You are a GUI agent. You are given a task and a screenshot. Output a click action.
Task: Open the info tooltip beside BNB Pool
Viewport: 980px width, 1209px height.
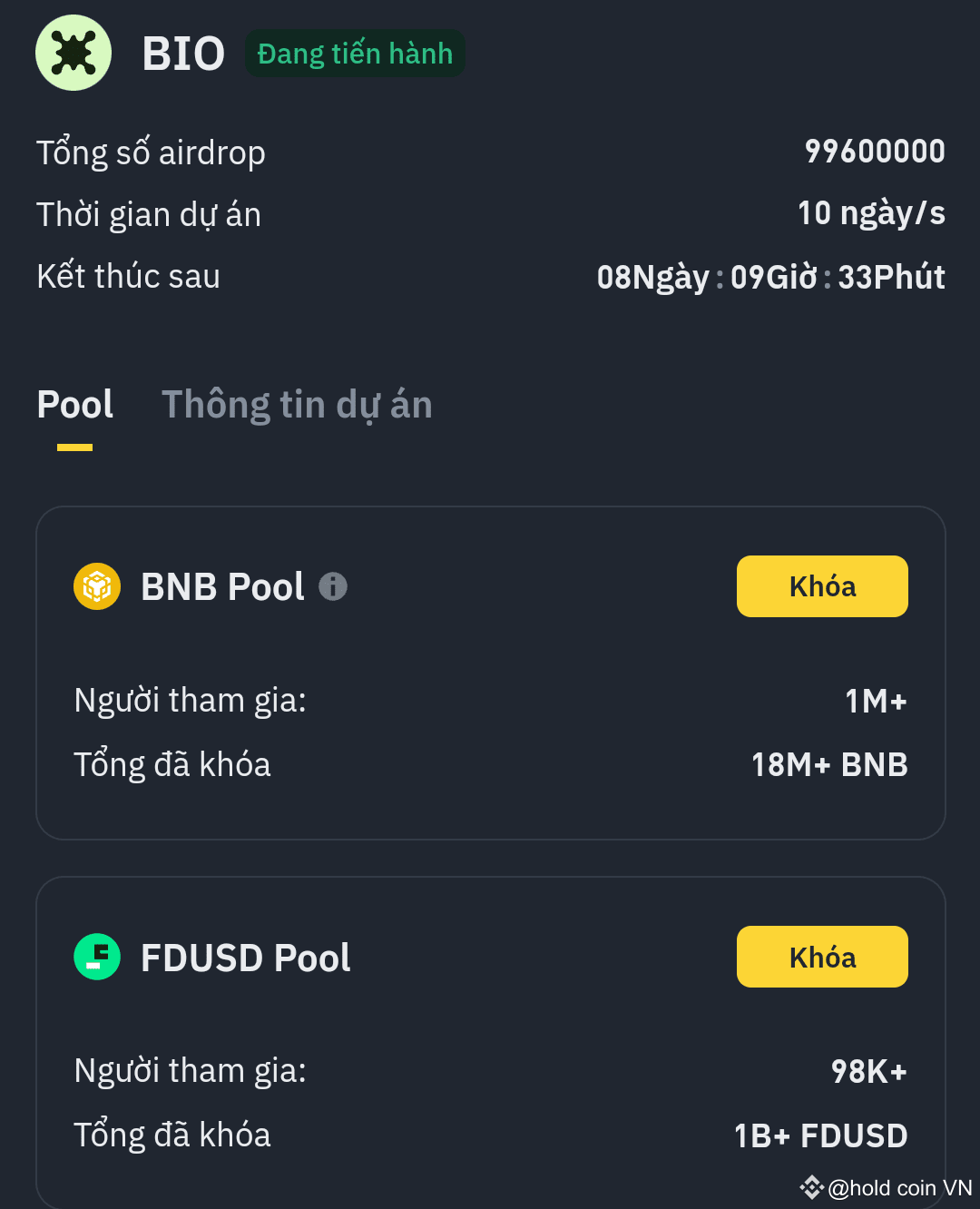335,586
